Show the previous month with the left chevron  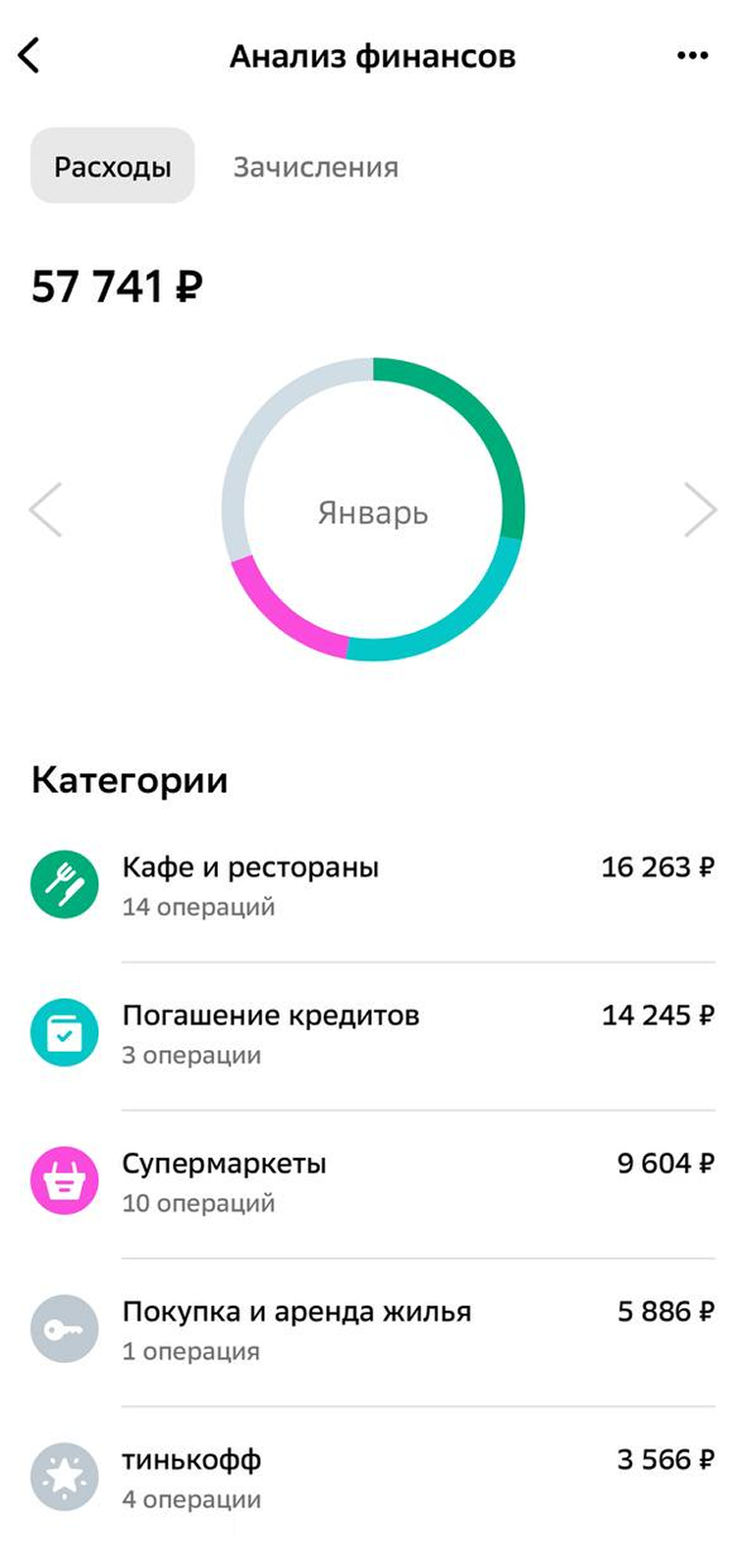click(x=45, y=509)
